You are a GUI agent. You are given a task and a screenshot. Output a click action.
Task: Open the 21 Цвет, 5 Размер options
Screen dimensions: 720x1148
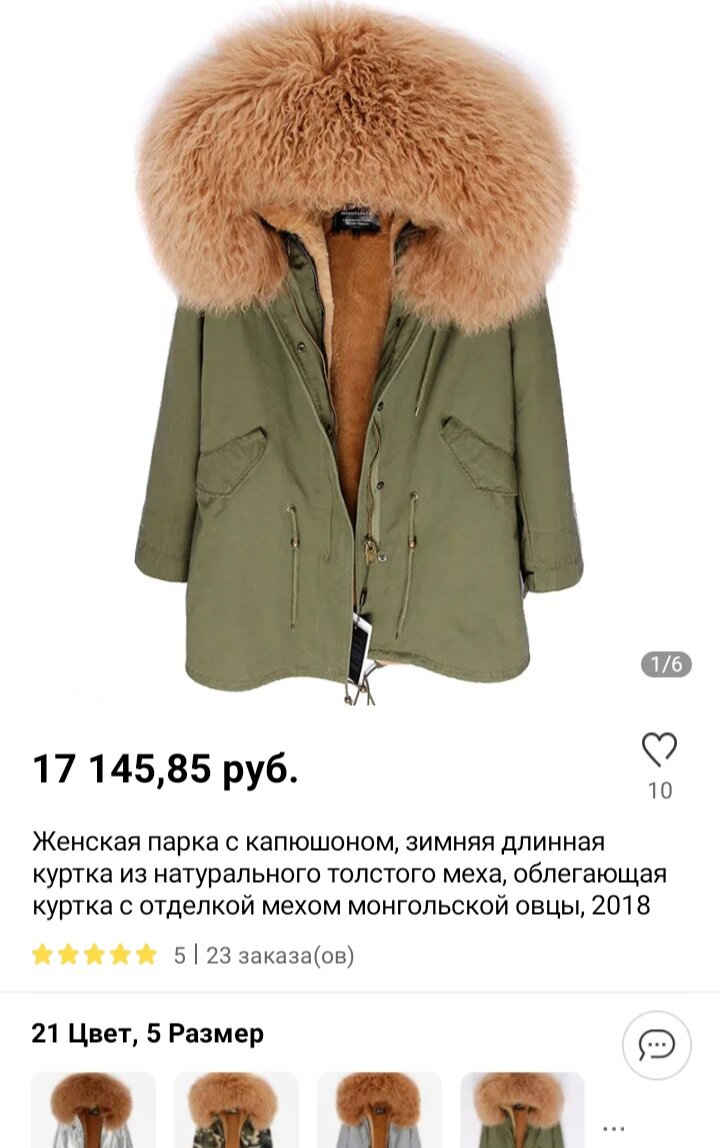pos(148,1033)
